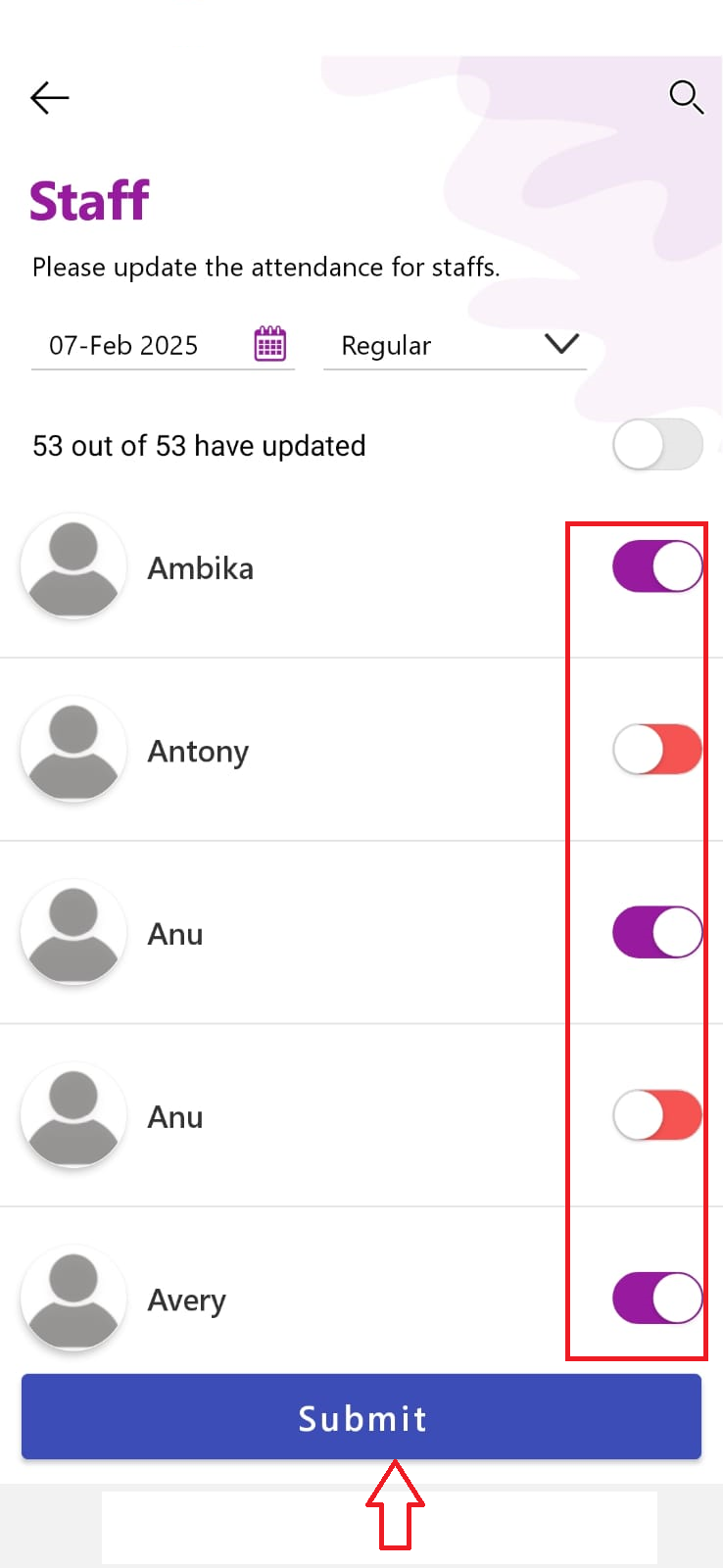
Task: Open the calendar date picker
Action: coord(270,344)
